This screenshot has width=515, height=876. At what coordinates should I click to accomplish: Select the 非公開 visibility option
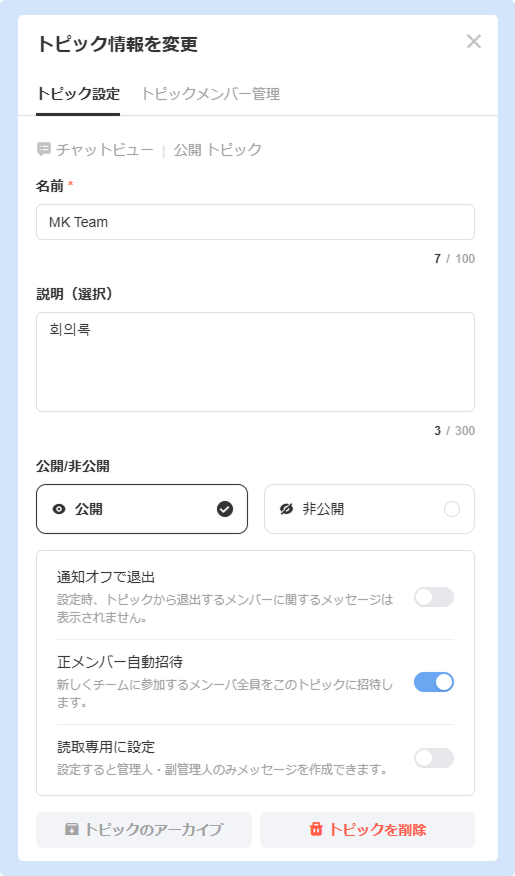click(x=369, y=509)
